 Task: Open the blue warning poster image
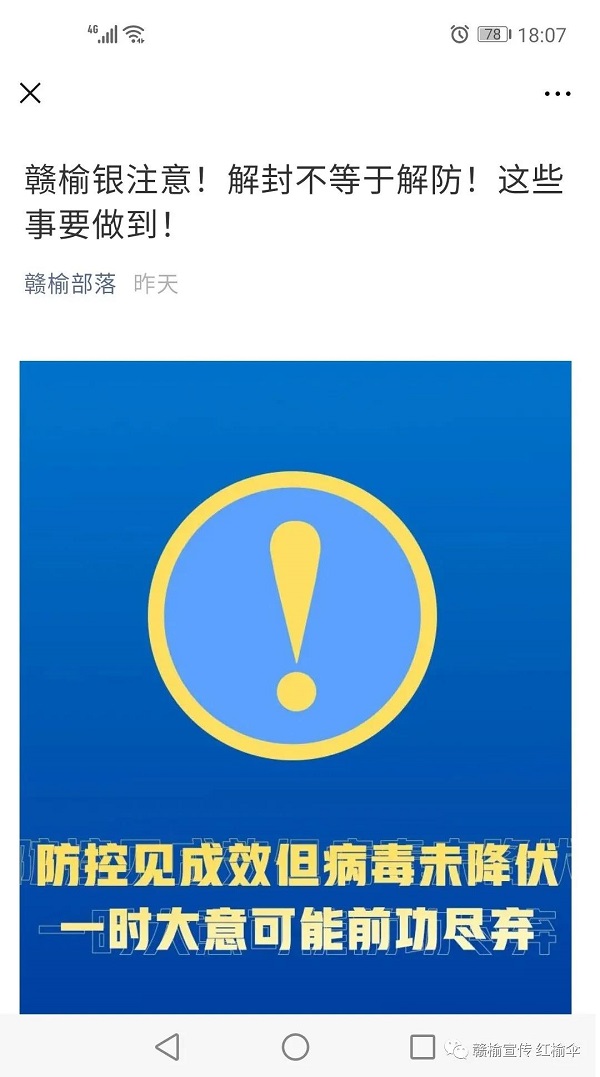coord(295,687)
